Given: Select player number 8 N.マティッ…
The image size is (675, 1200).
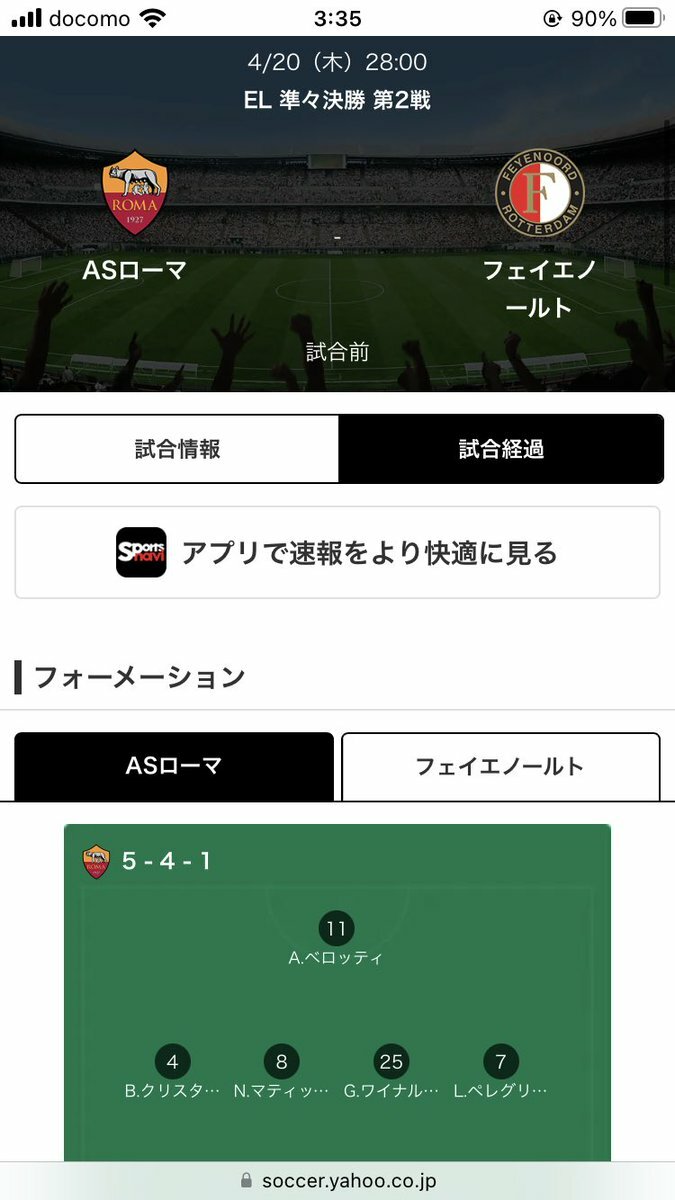Looking at the screenshot, I should point(281,1063).
